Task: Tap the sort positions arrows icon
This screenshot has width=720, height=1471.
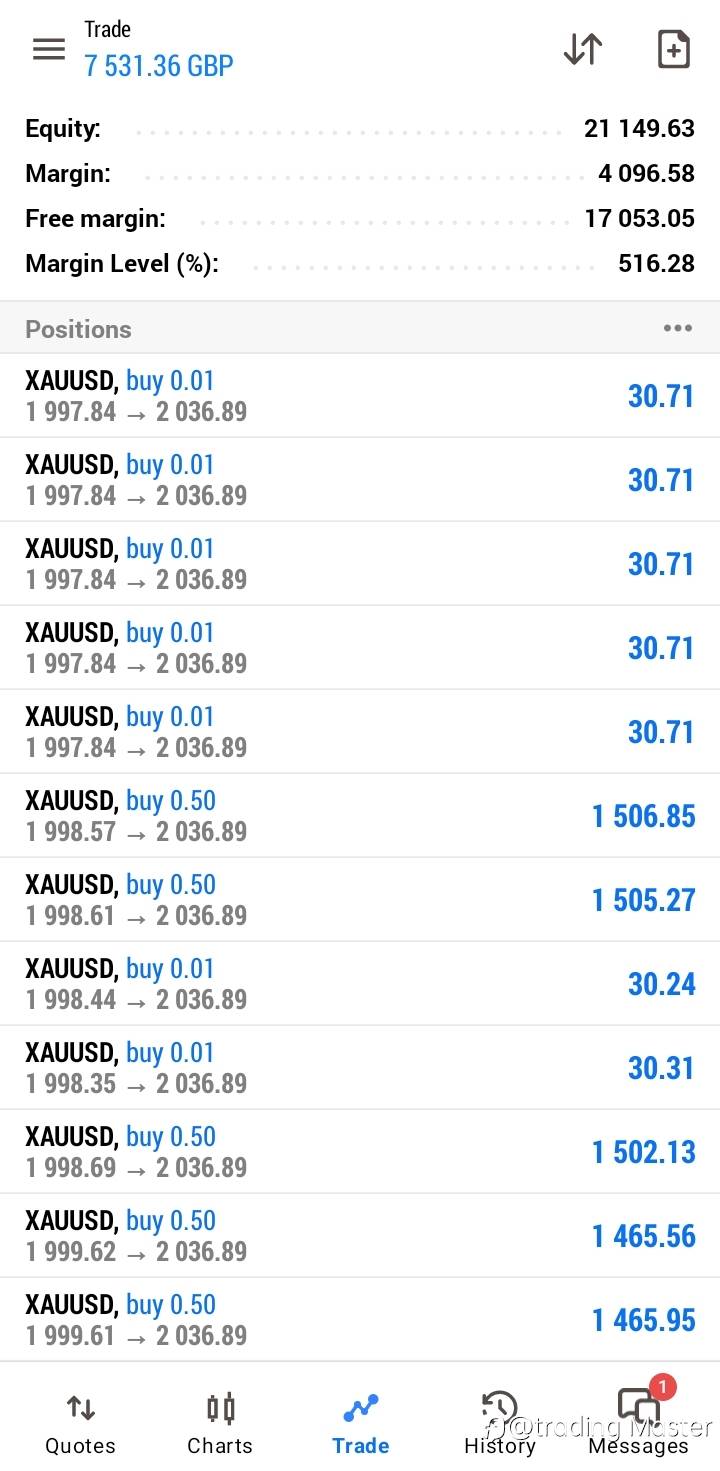Action: [x=583, y=49]
